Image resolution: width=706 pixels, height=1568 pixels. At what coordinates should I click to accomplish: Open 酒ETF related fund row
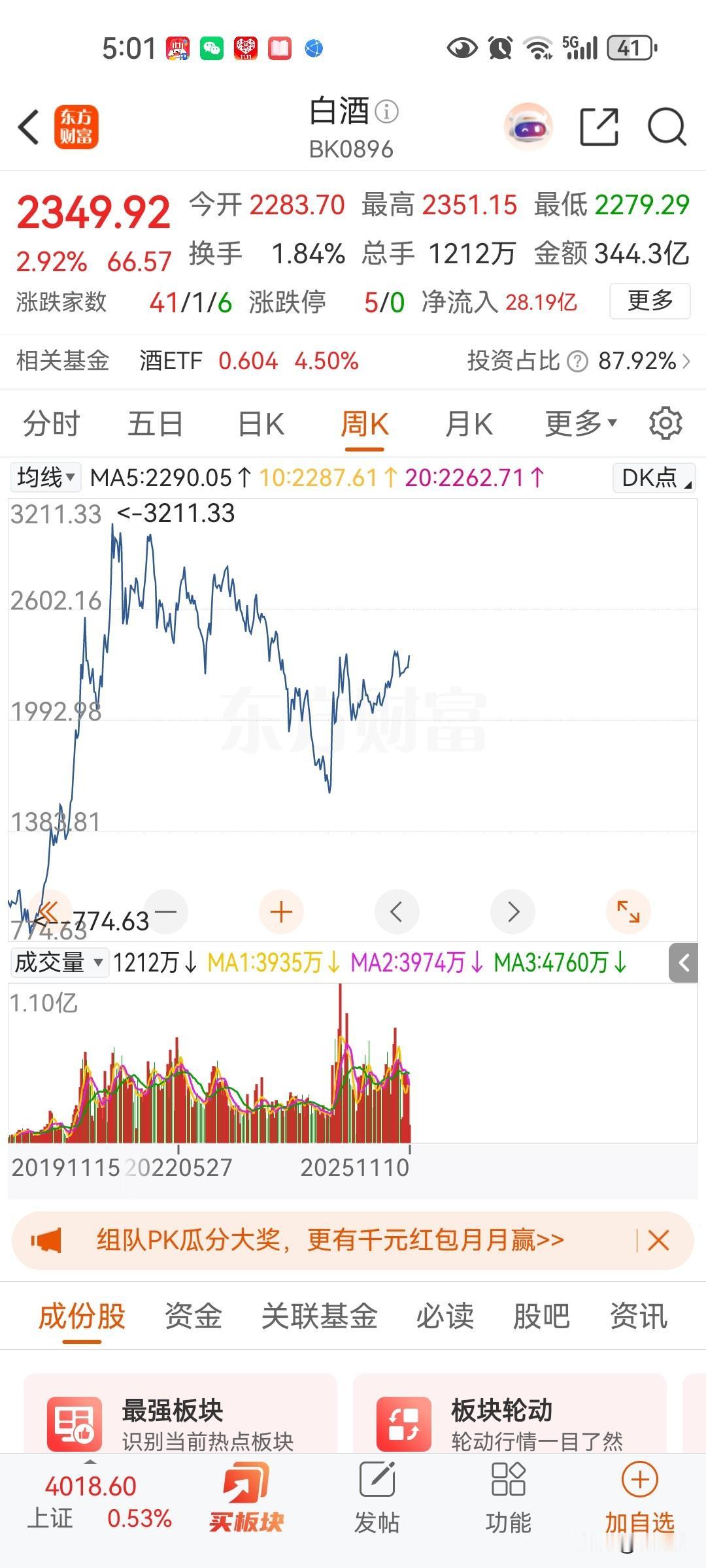[248, 361]
